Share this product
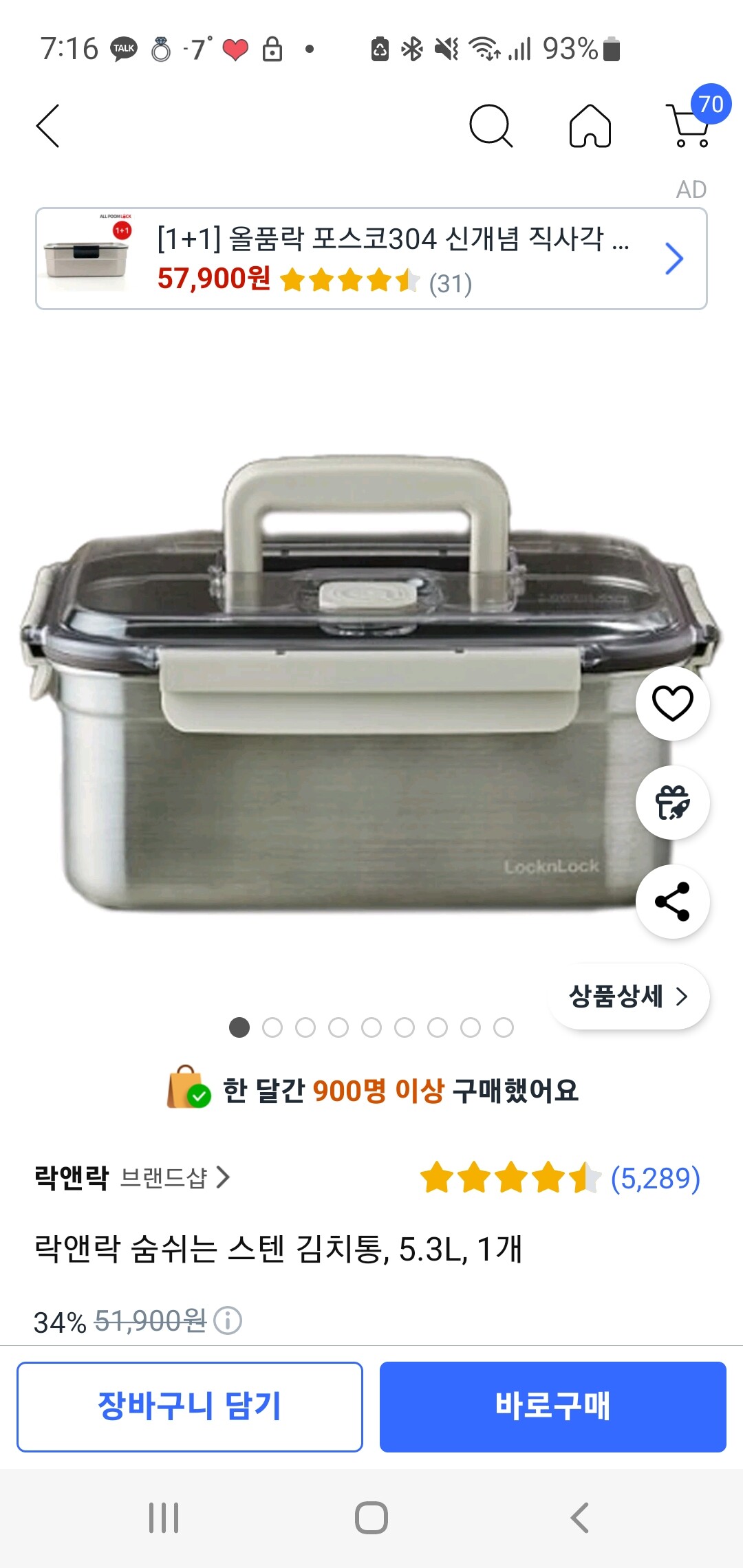743x1568 pixels. [672, 902]
